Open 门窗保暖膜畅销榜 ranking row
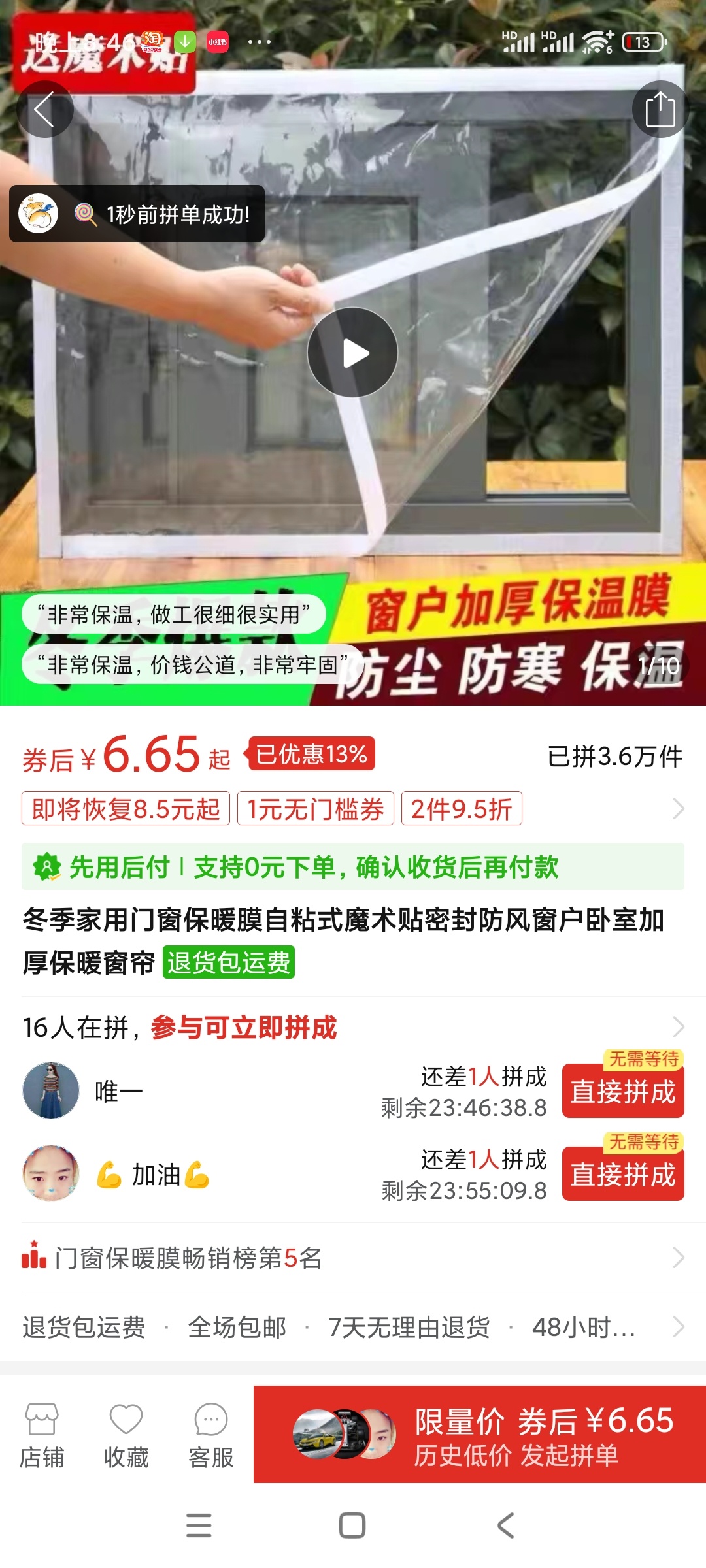The image size is (706, 1568). tap(353, 1258)
